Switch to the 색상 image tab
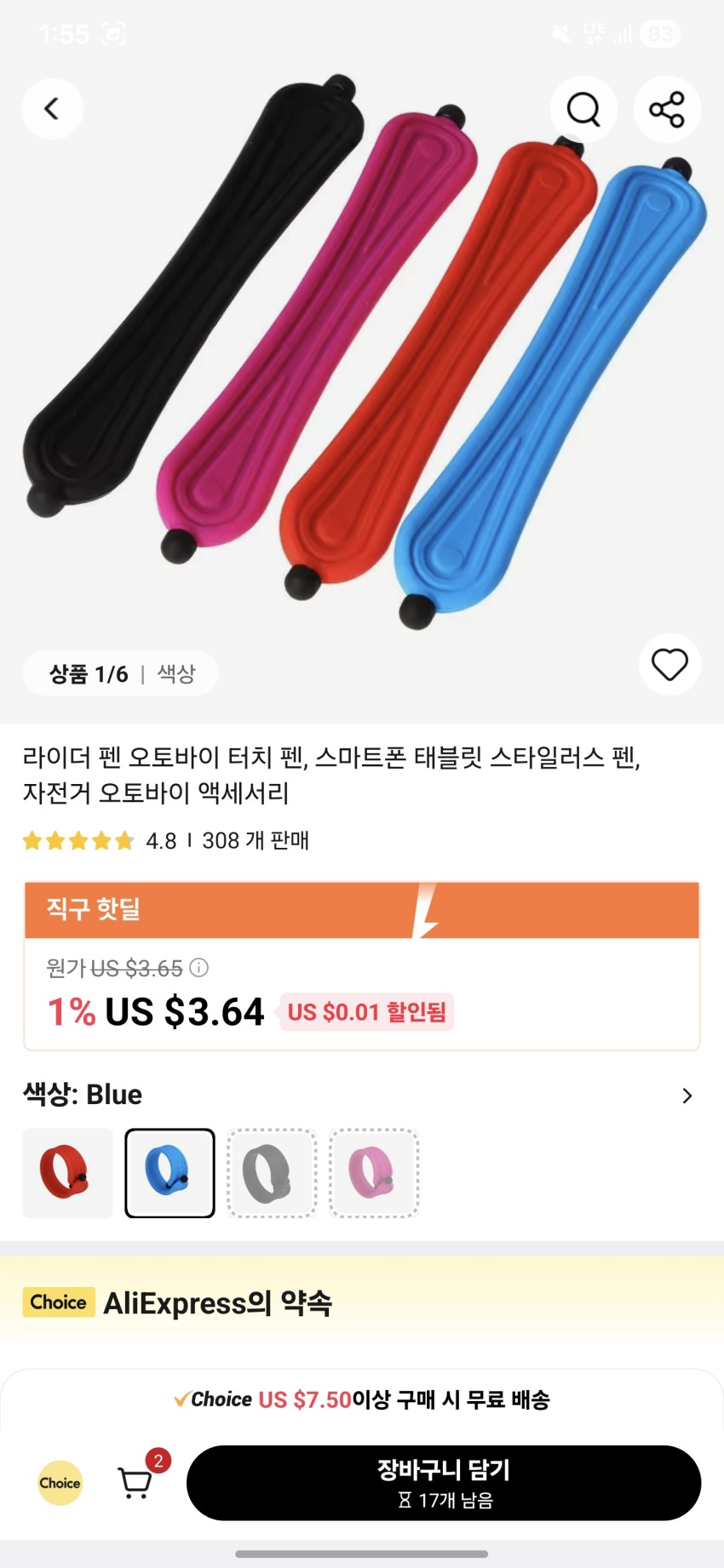The width and height of the screenshot is (724, 1568). point(175,672)
